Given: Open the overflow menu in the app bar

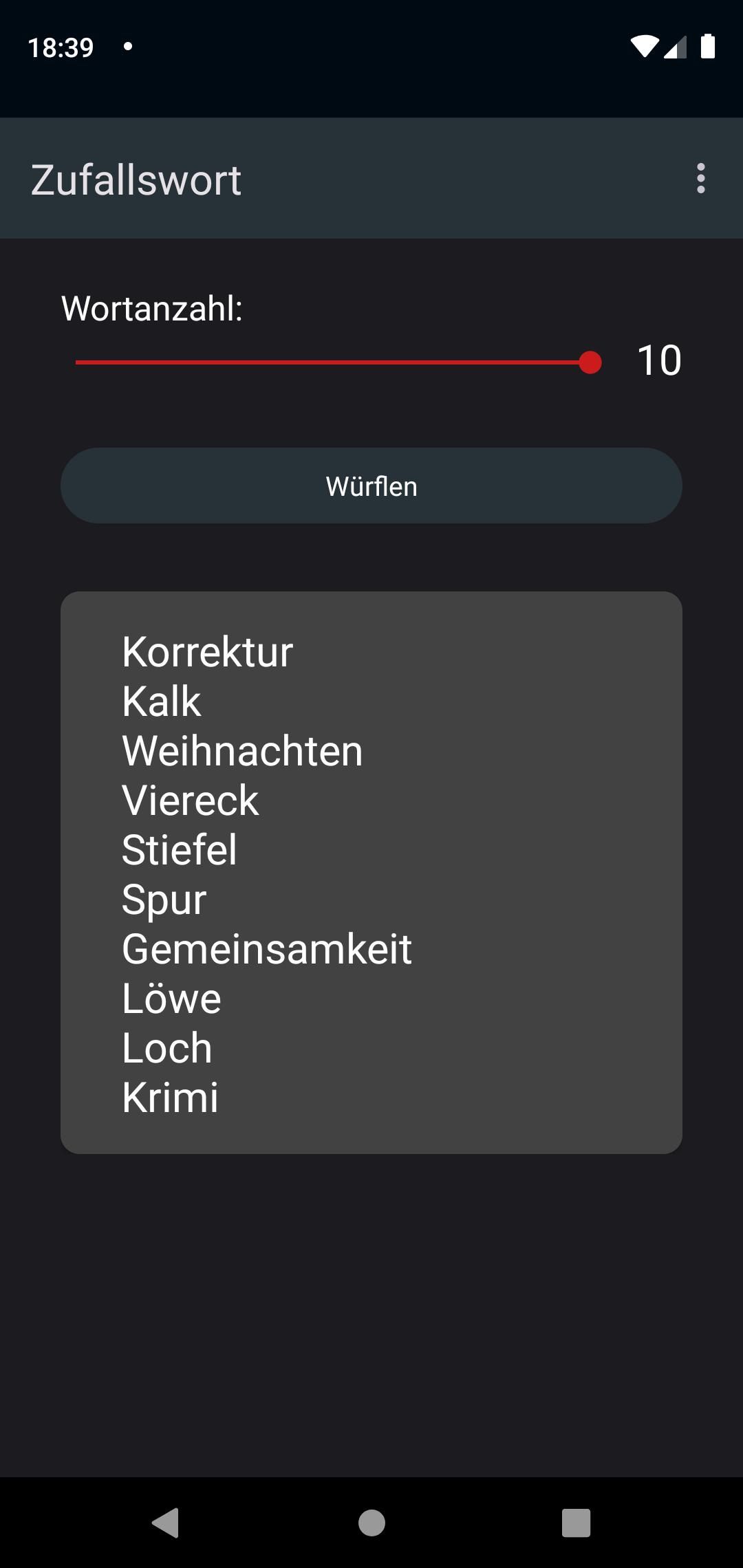Looking at the screenshot, I should pyautogui.click(x=701, y=179).
